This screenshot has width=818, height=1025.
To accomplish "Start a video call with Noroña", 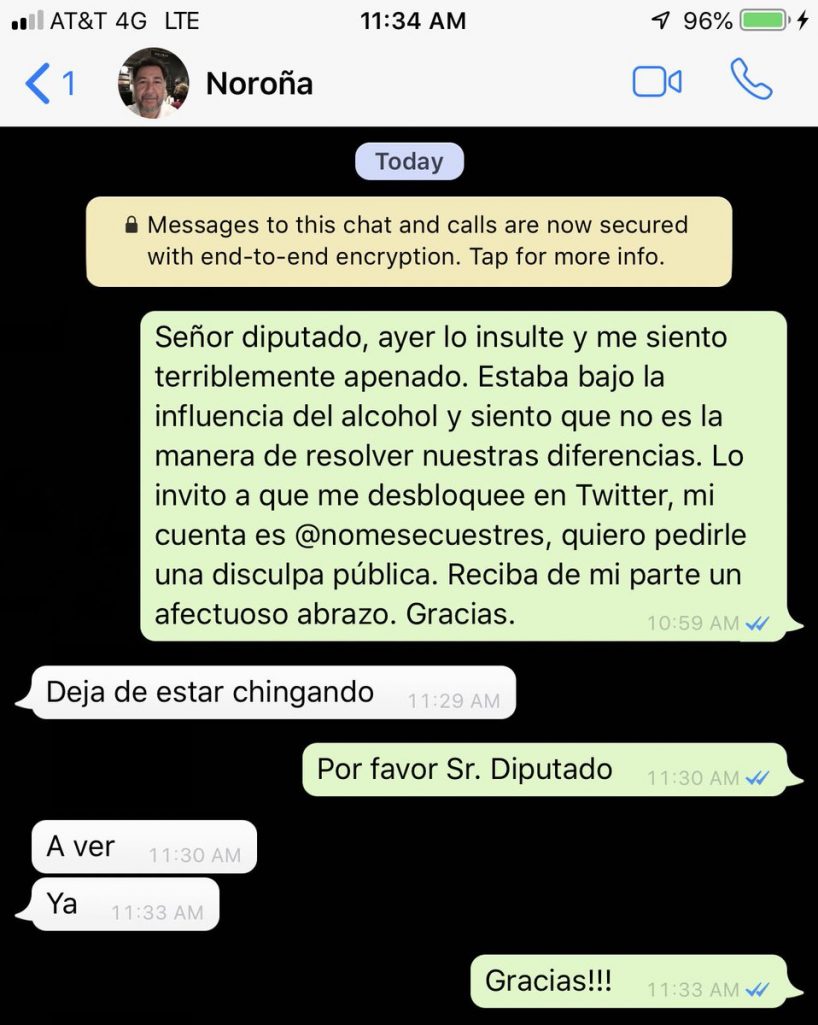I will pyautogui.click(x=657, y=82).
